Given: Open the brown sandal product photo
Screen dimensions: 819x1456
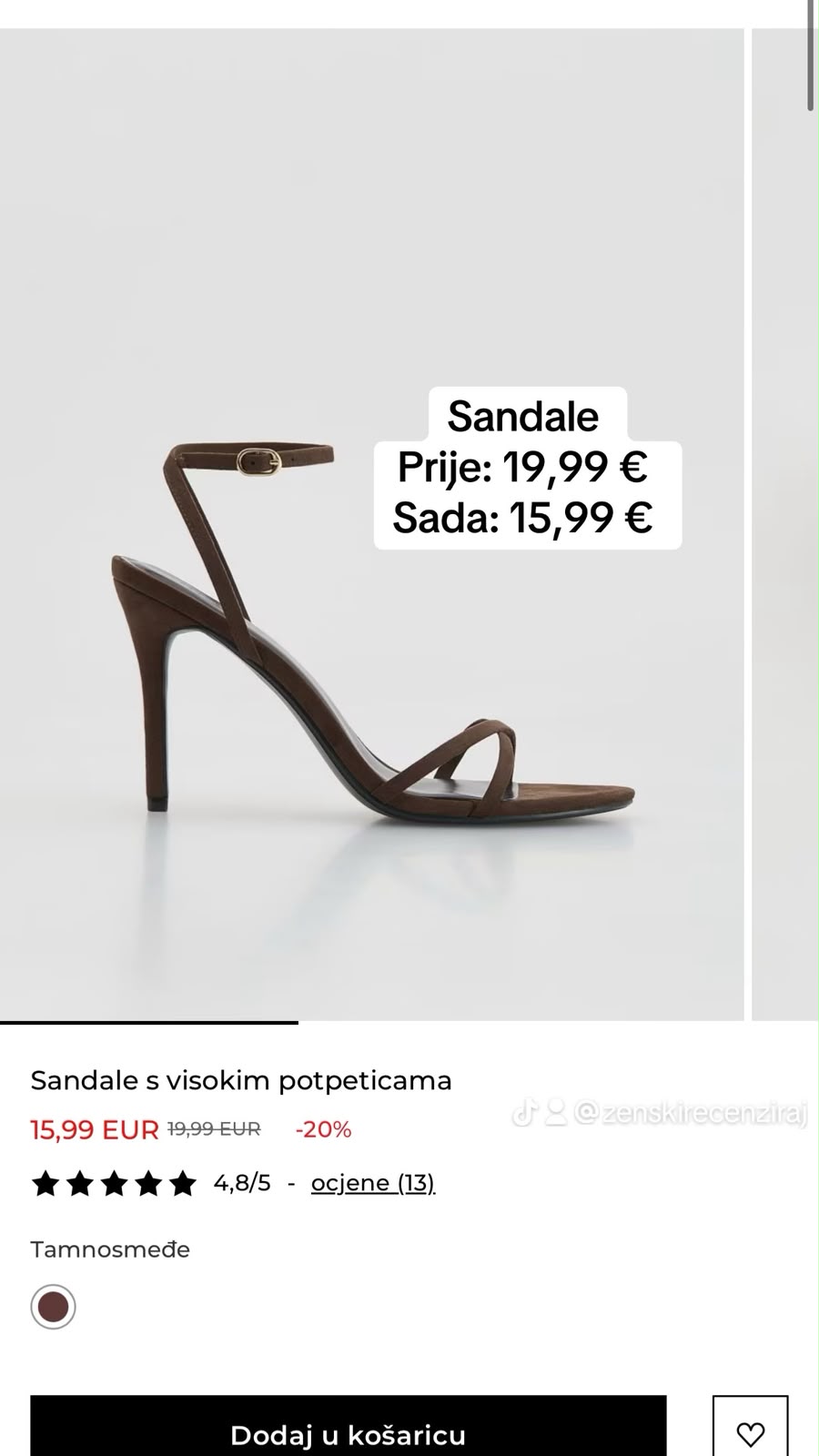Looking at the screenshot, I should 371,524.
